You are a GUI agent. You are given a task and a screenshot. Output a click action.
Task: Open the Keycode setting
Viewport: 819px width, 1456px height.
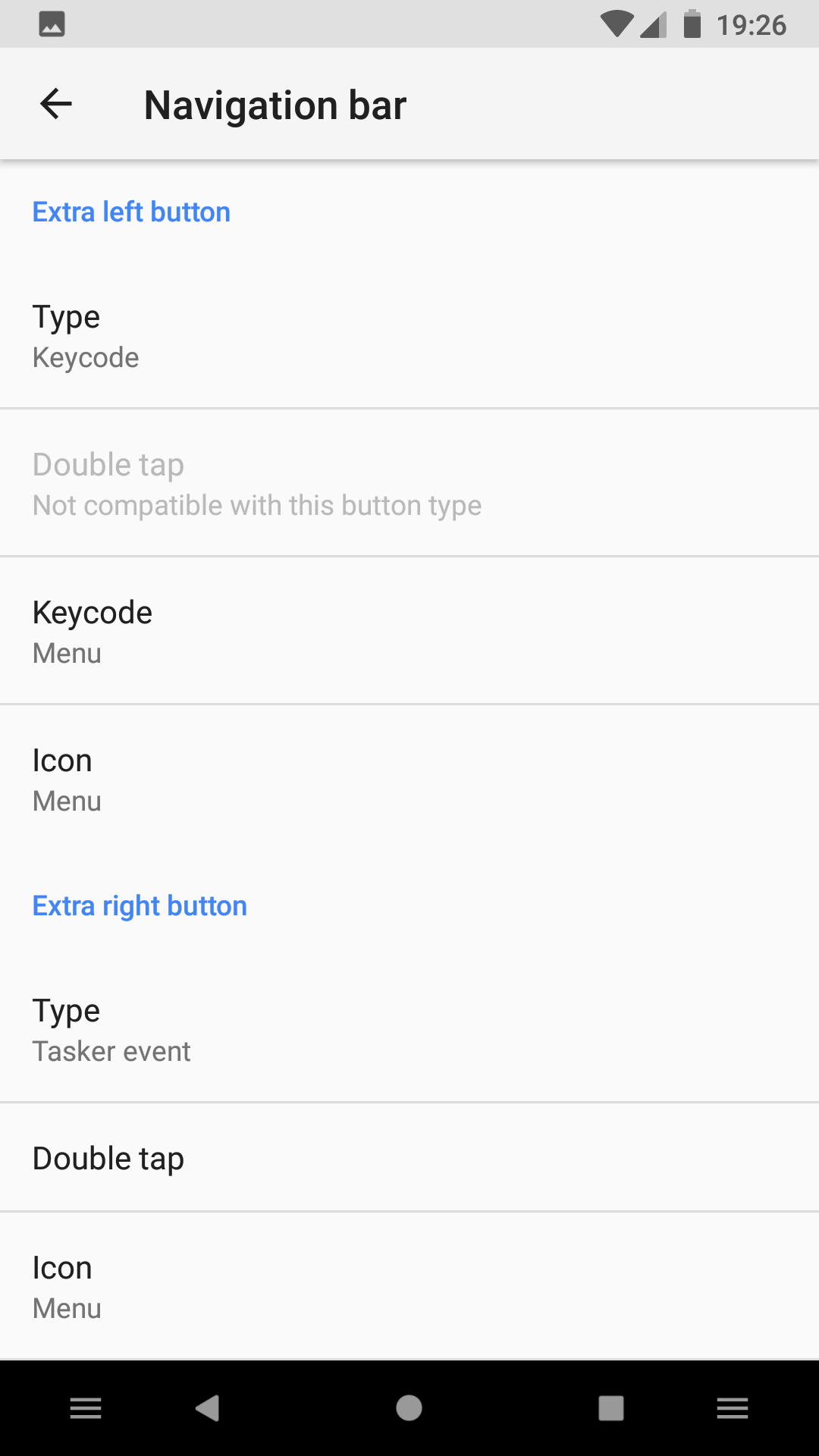[x=409, y=631]
